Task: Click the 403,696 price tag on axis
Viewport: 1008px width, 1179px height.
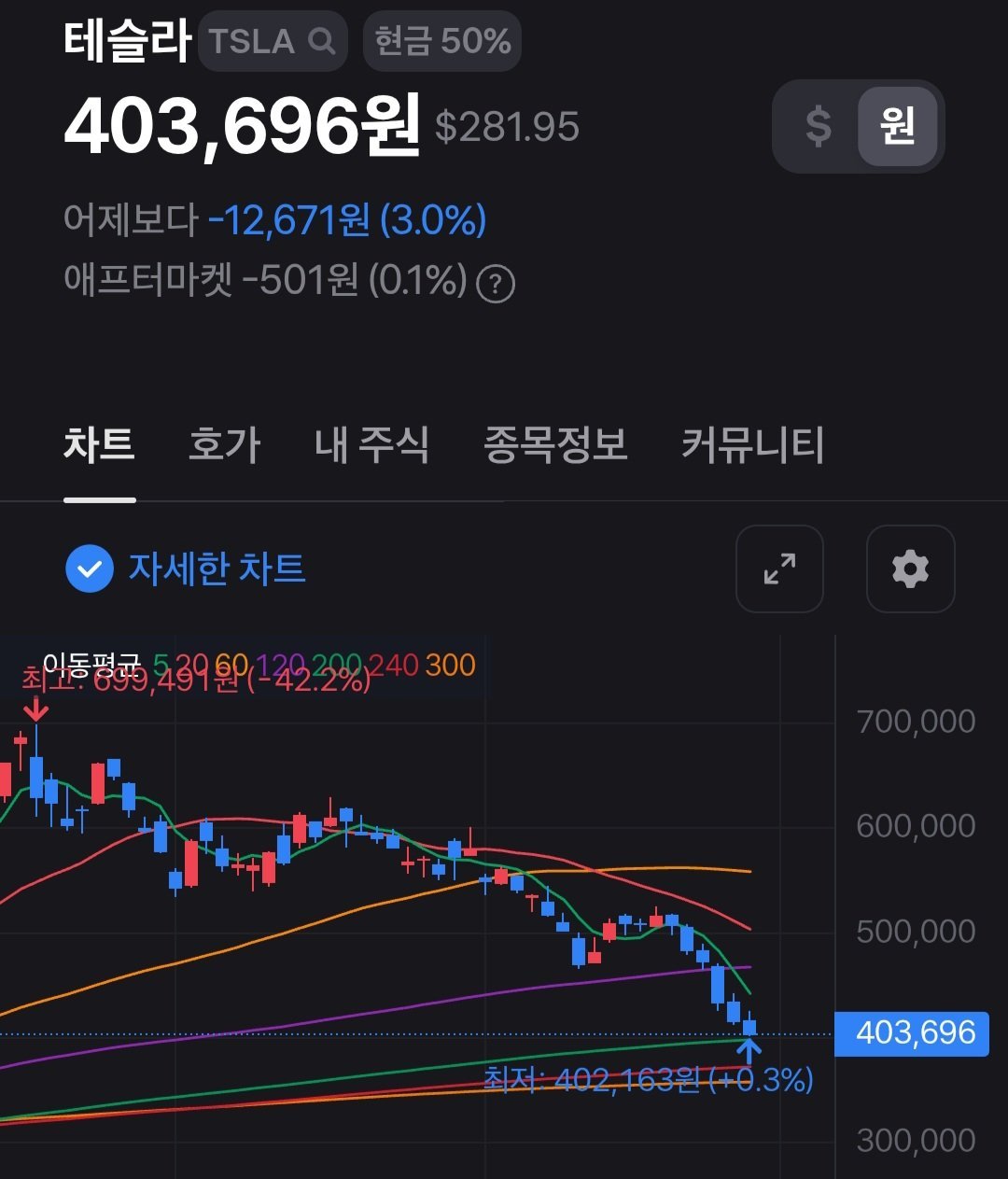Action: [911, 1033]
